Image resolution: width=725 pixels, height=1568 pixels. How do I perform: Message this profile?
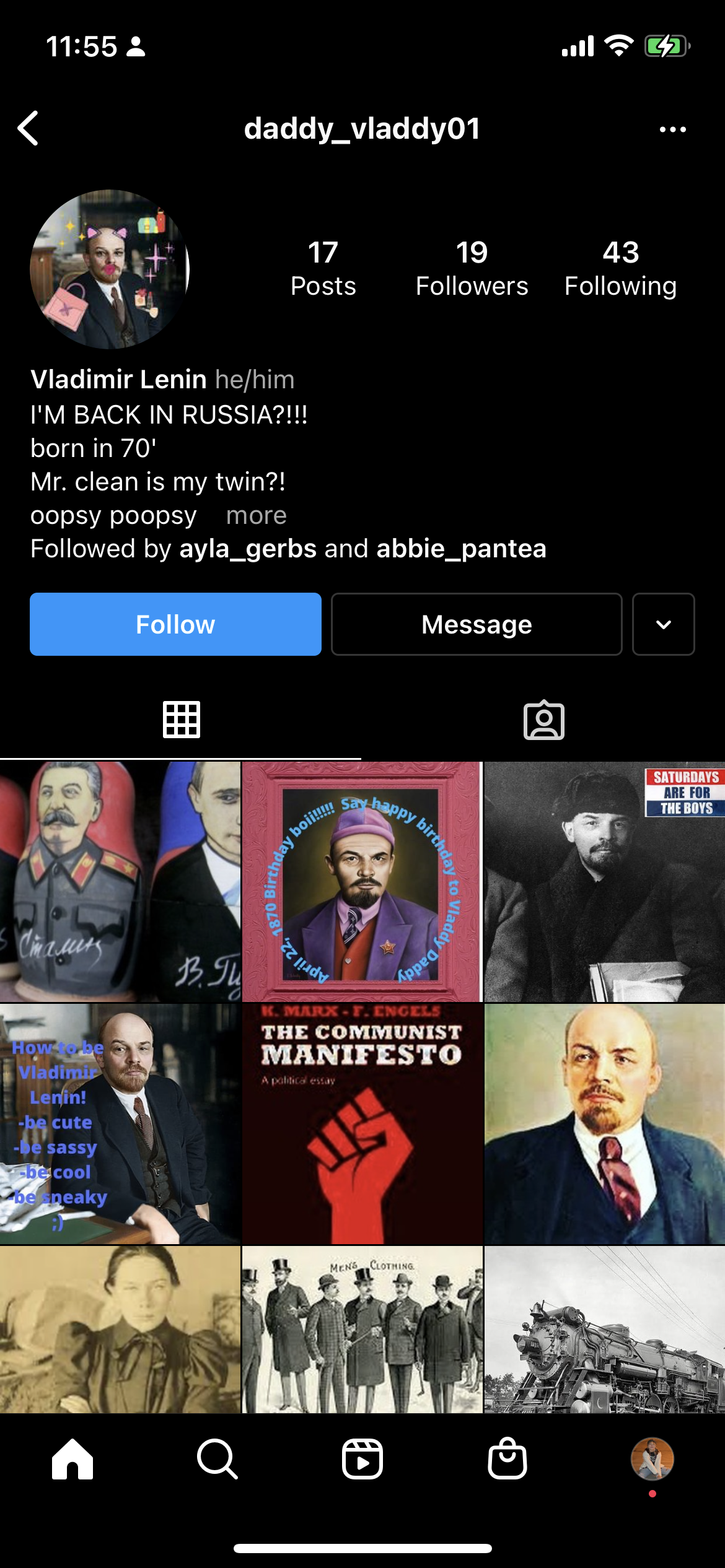tap(477, 624)
